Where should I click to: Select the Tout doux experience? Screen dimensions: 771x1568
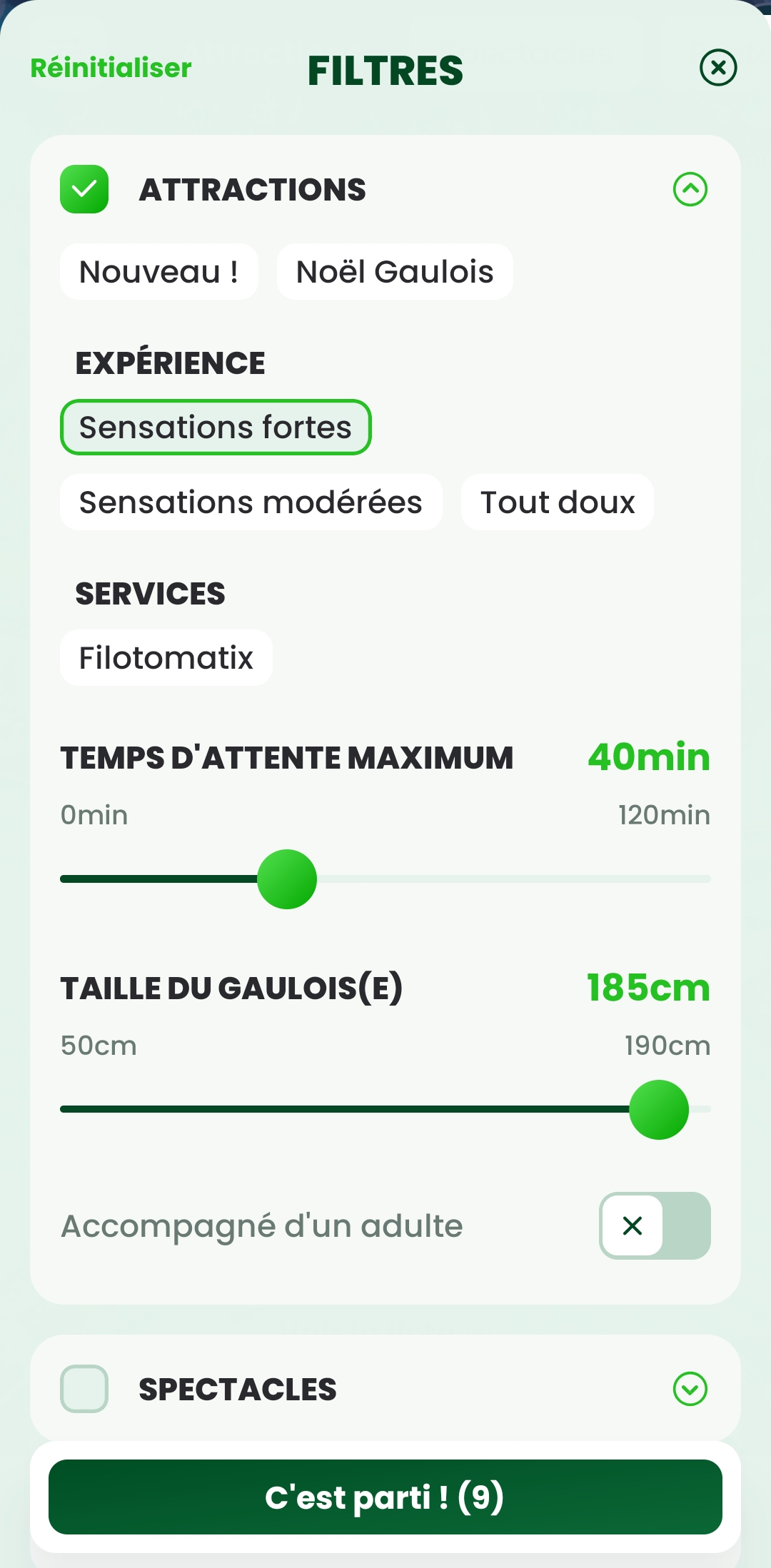[558, 502]
